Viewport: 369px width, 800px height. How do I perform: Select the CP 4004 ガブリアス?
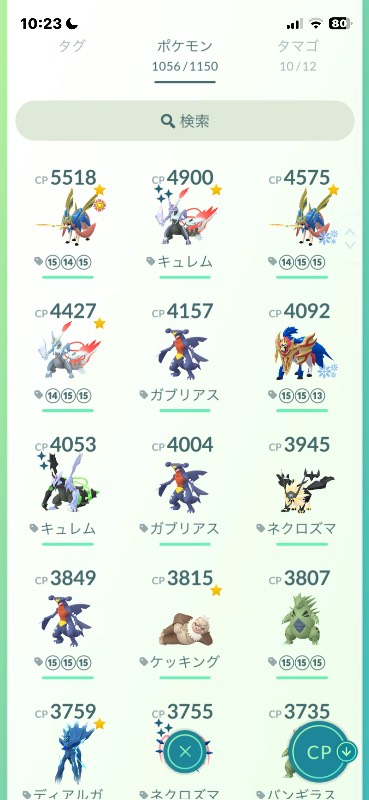(x=185, y=490)
